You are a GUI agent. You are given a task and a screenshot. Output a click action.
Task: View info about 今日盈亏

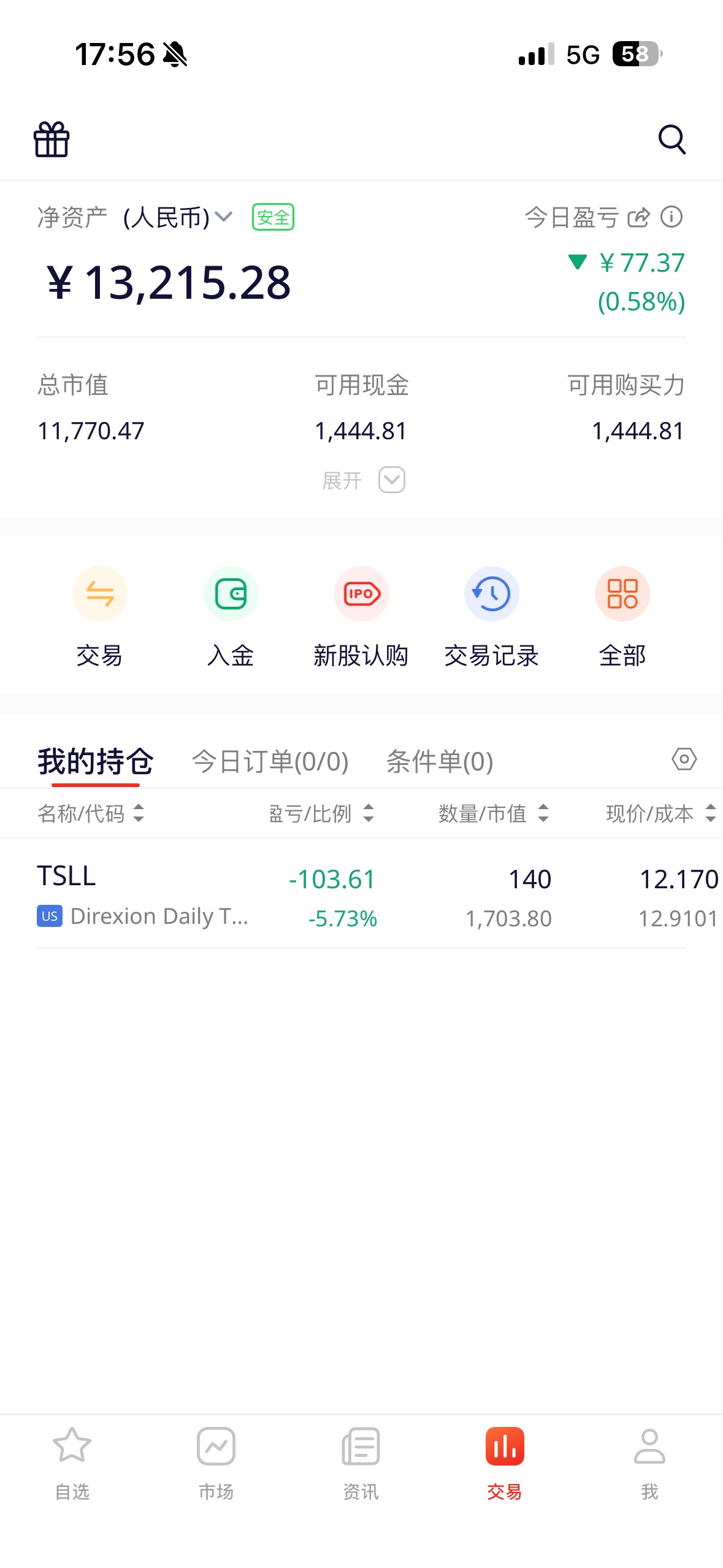click(x=671, y=217)
